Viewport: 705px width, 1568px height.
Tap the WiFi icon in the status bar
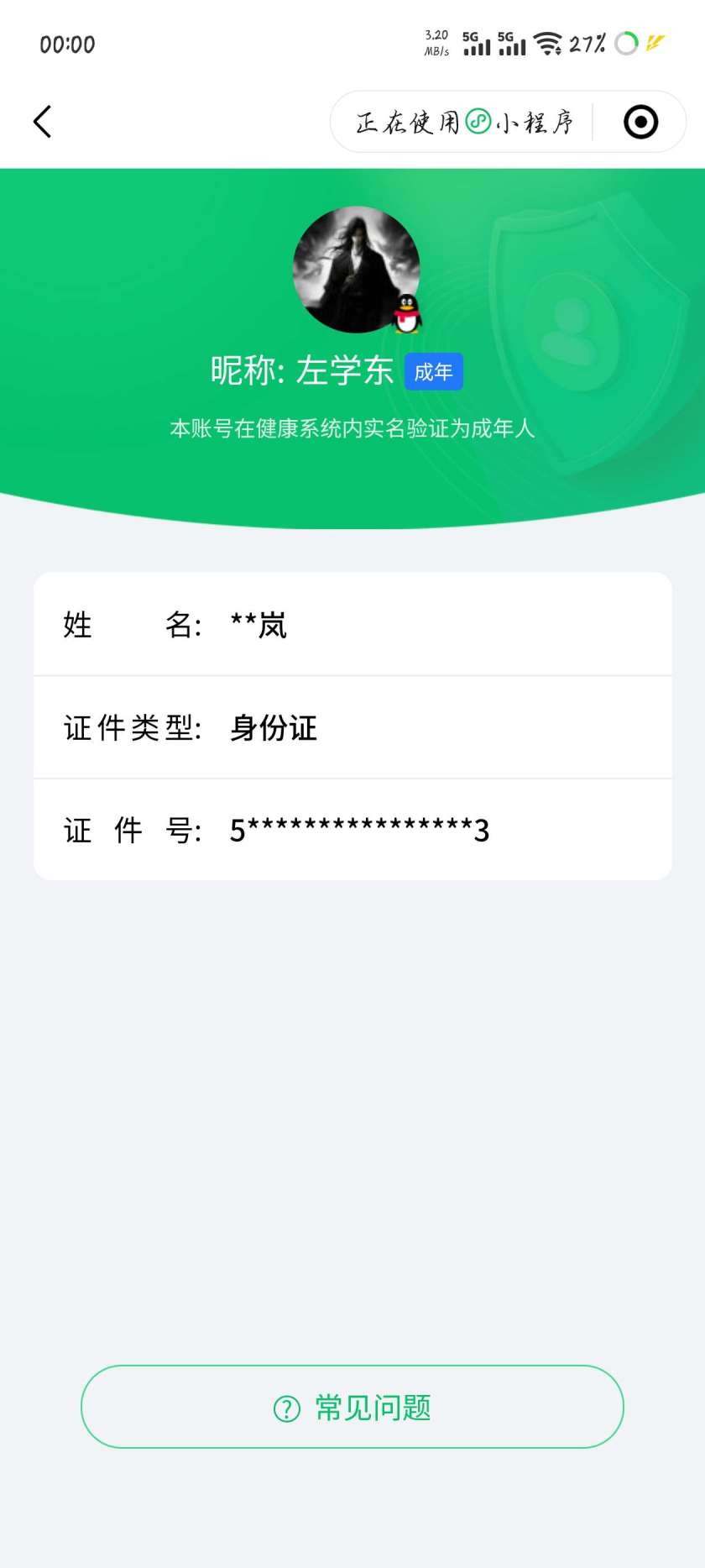[550, 44]
